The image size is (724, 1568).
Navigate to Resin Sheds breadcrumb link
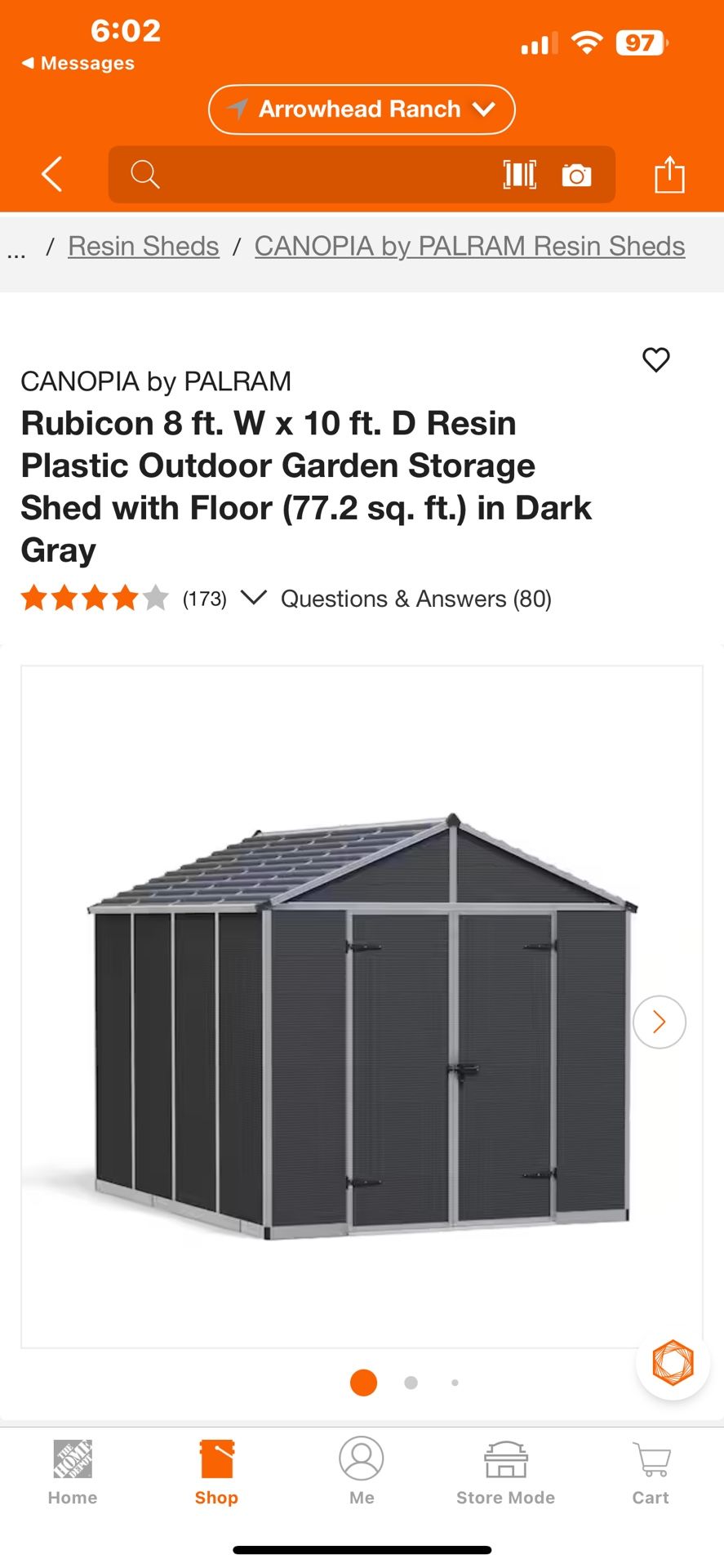tap(143, 246)
